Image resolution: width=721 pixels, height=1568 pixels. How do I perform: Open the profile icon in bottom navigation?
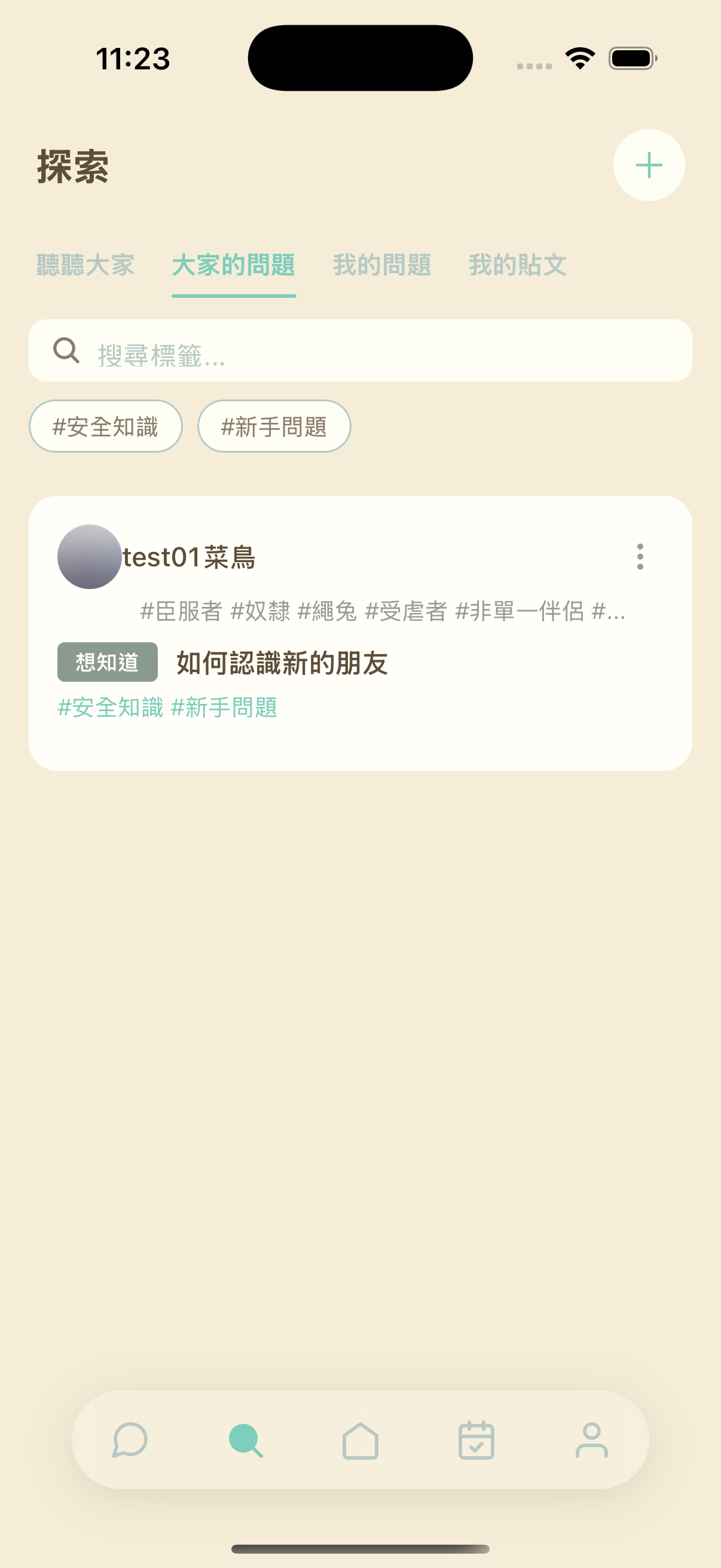(x=592, y=1441)
